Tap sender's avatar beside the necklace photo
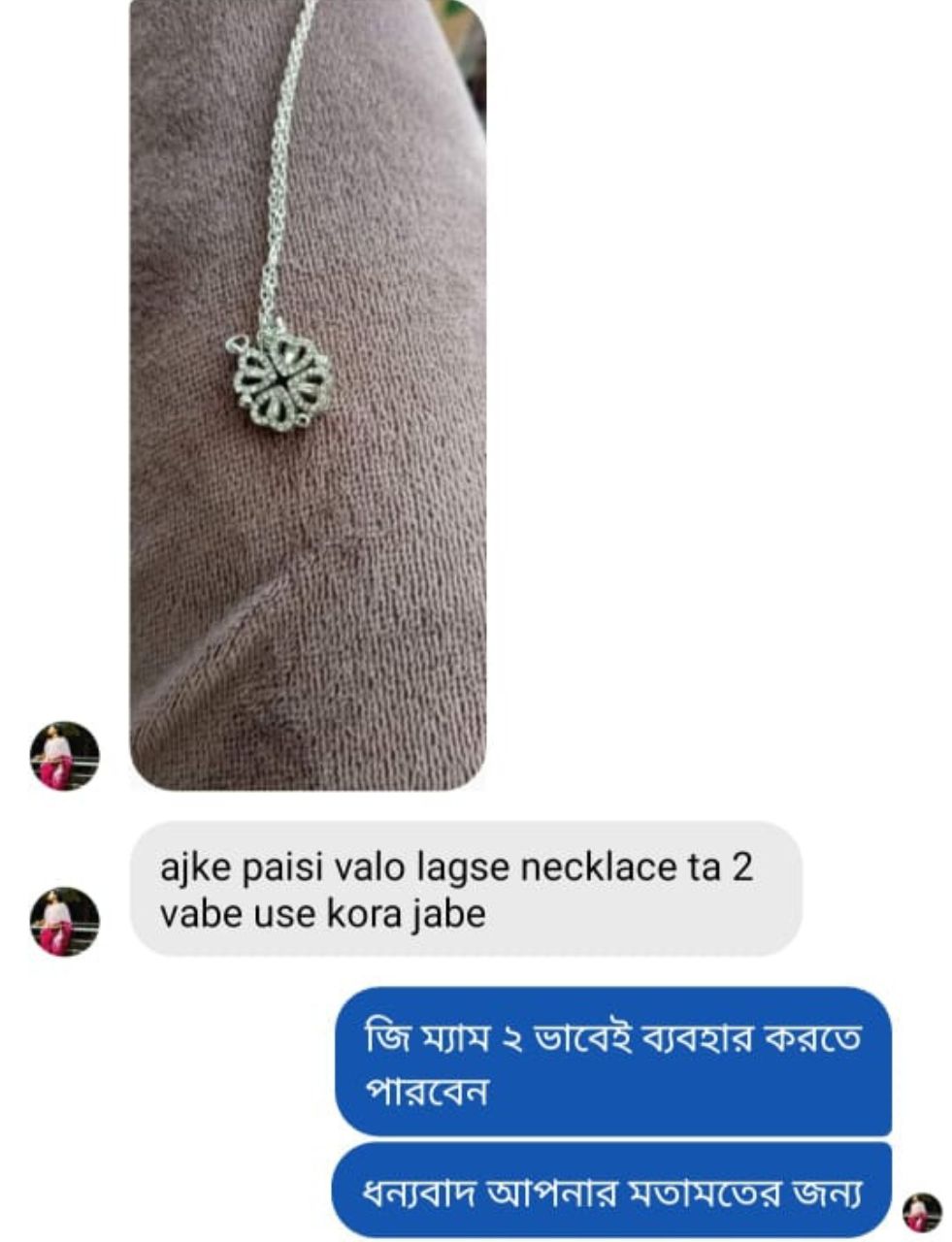The image size is (952, 1242). [x=65, y=756]
